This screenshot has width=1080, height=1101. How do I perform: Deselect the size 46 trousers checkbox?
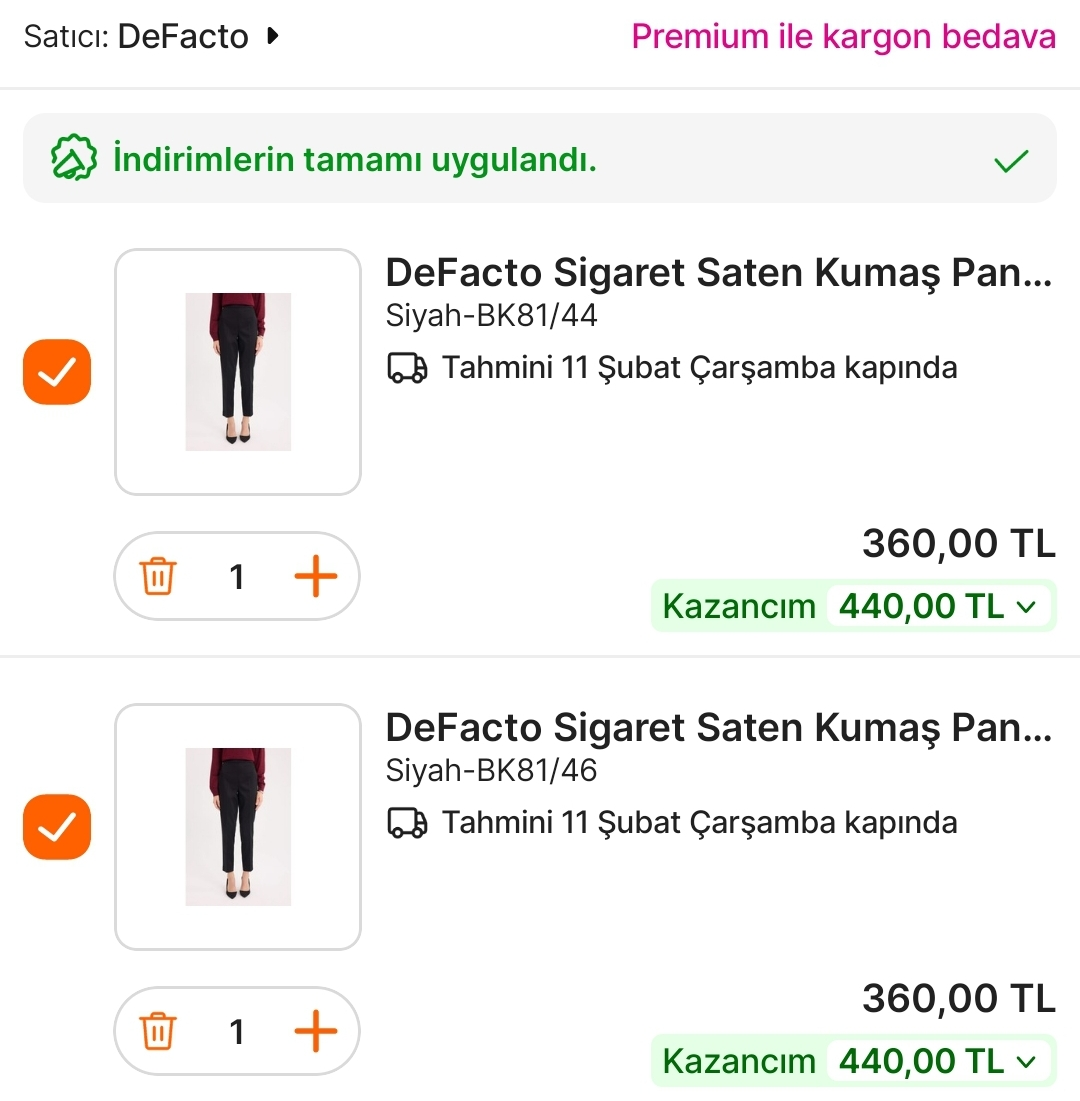[x=57, y=827]
